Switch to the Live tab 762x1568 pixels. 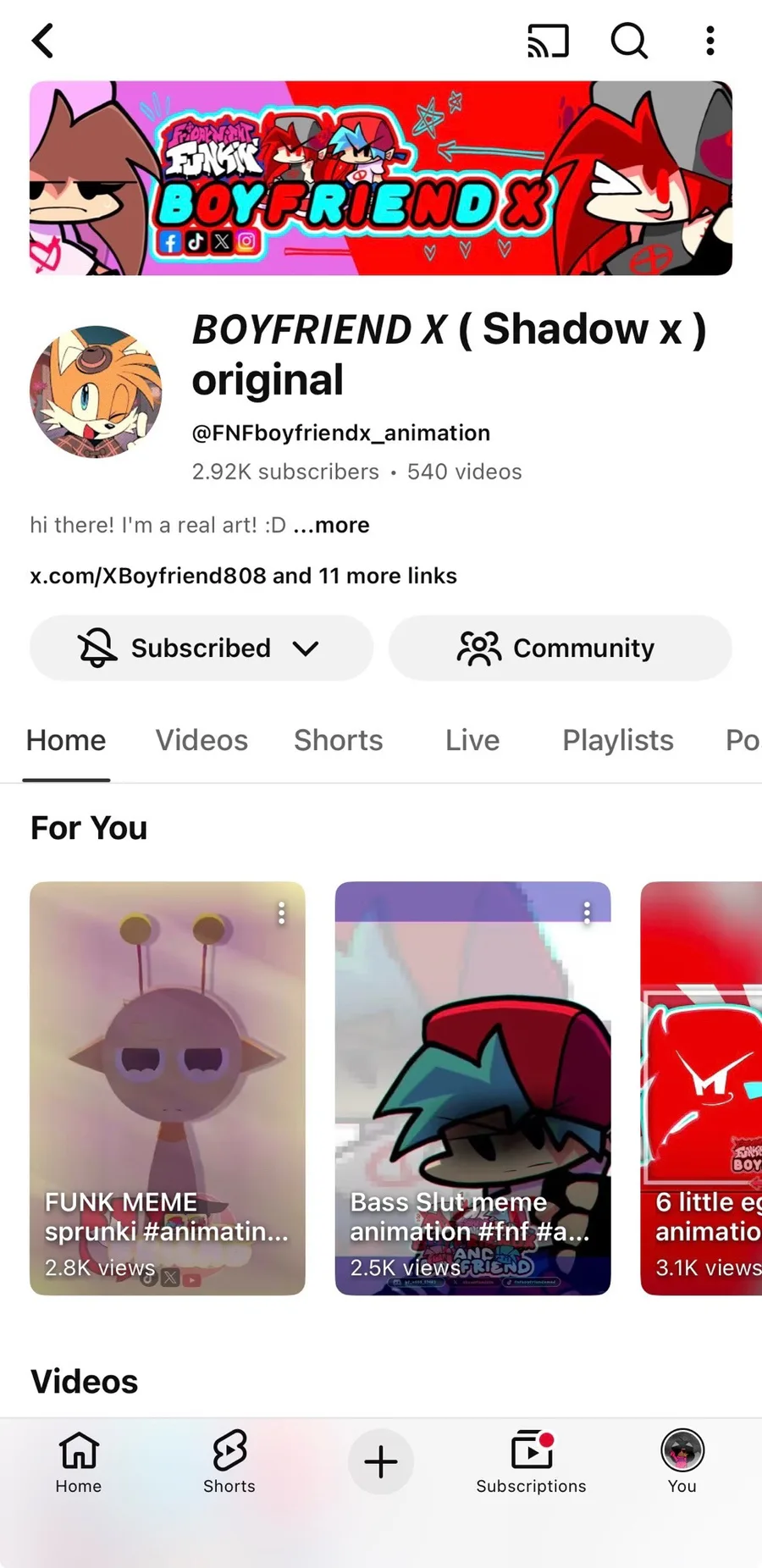472,740
